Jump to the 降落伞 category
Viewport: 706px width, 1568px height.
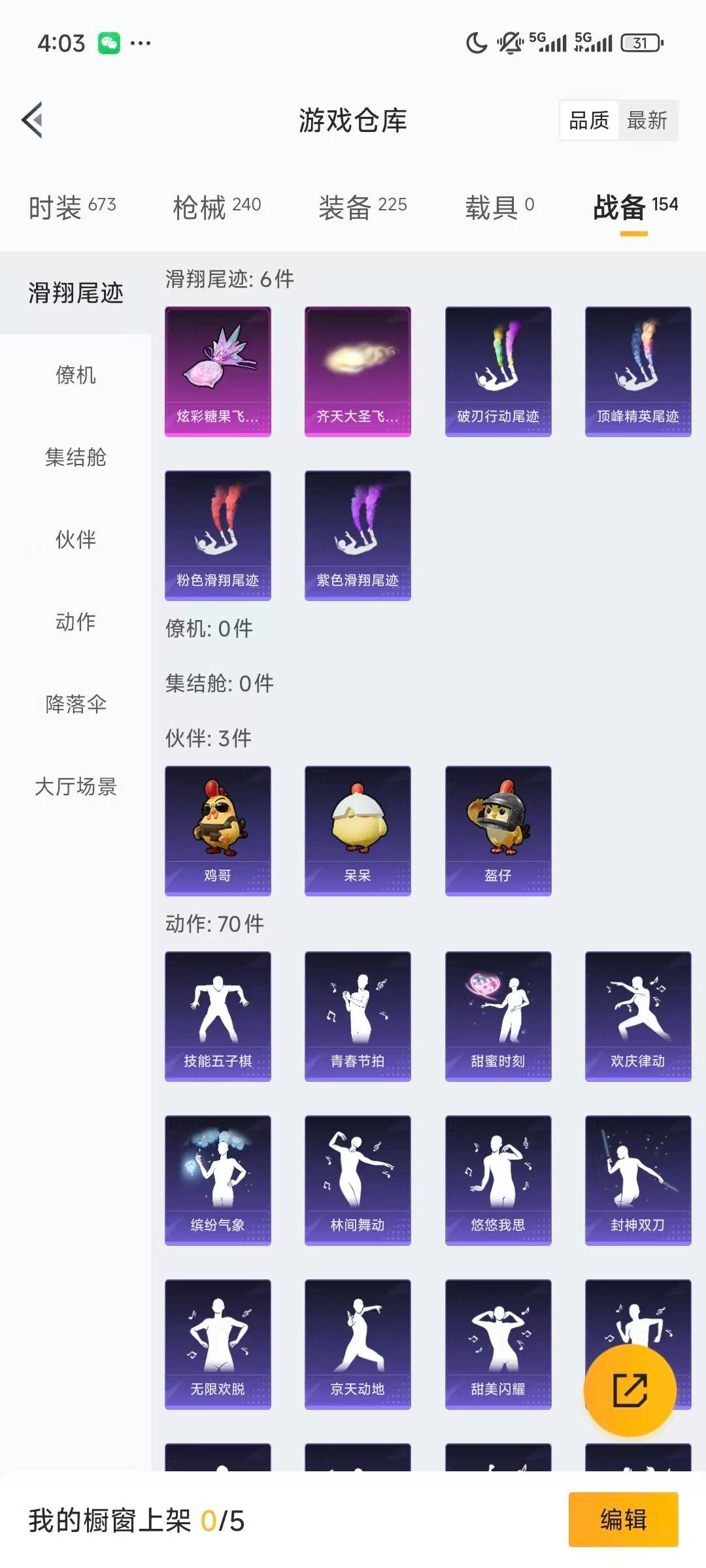tap(75, 704)
